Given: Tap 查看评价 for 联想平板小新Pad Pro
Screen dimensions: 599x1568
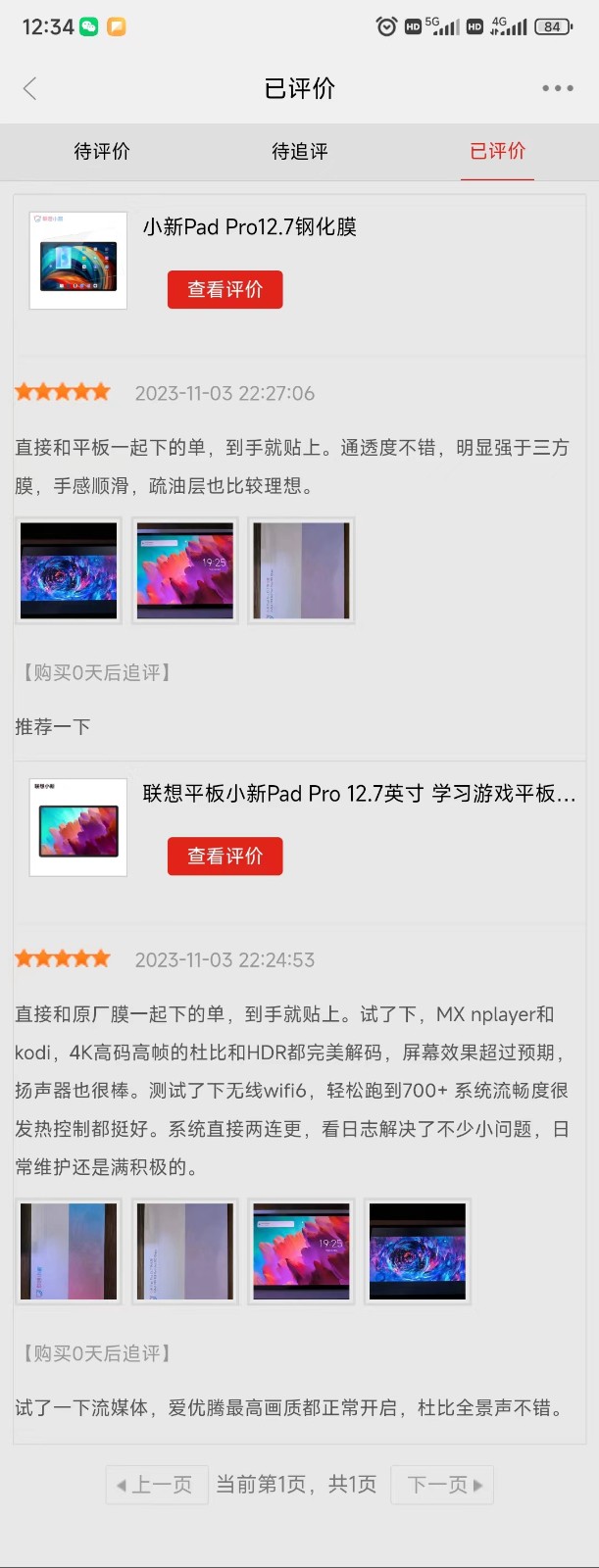Looking at the screenshot, I should coord(225,856).
